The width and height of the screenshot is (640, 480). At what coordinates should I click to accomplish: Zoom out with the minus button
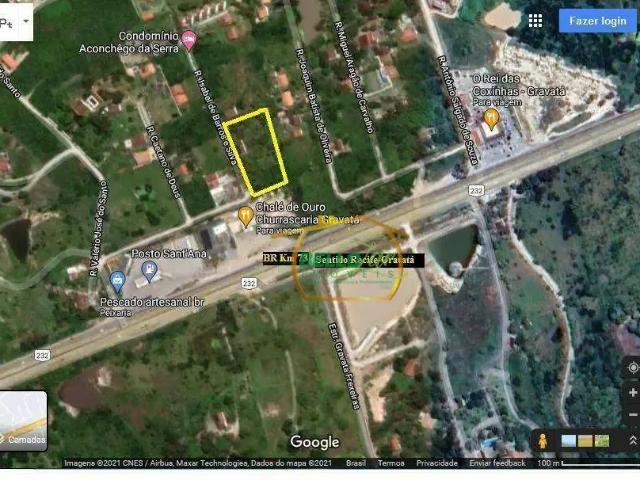[633, 416]
